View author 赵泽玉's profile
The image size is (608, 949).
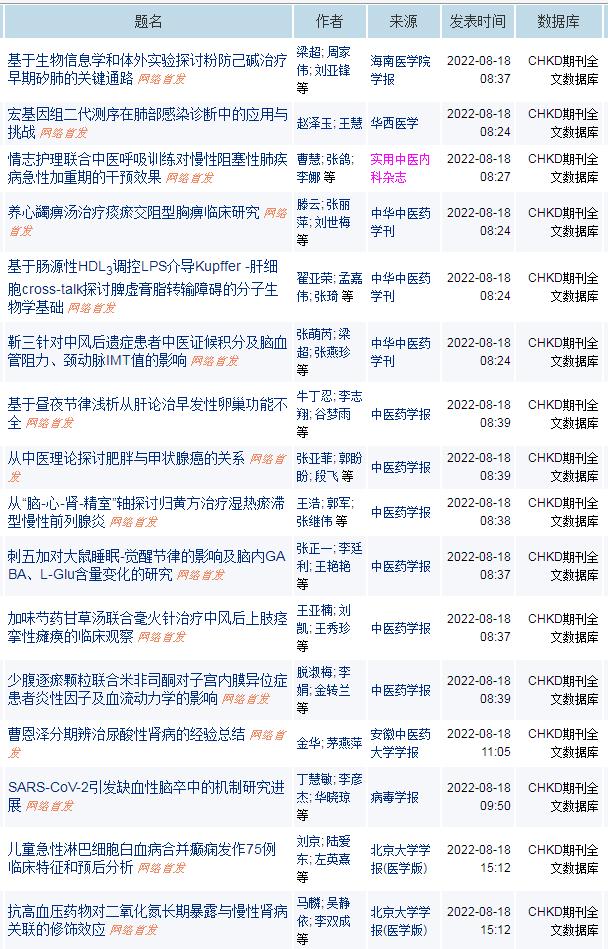click(x=314, y=123)
